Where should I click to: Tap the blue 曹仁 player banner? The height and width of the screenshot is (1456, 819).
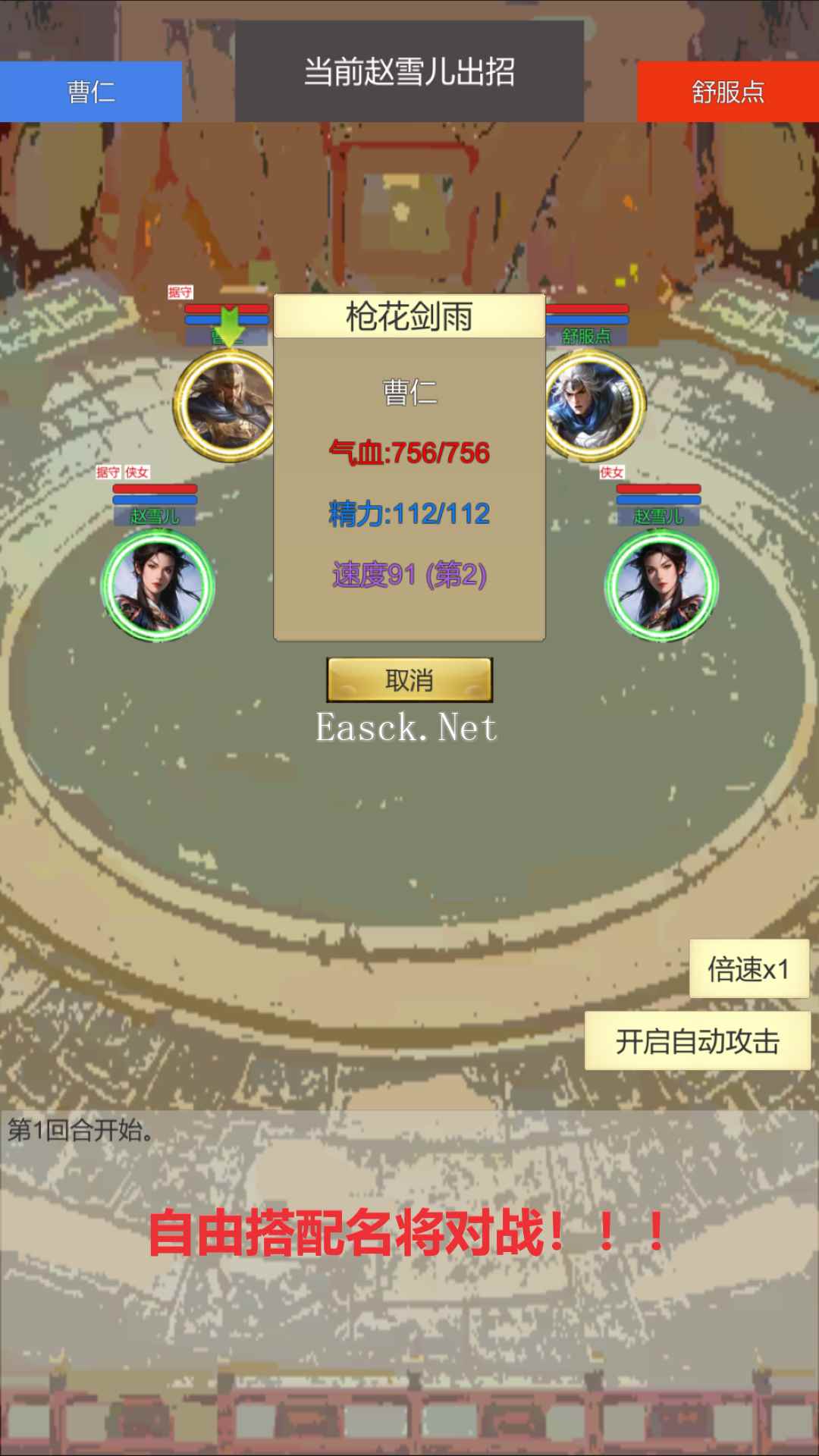[91, 92]
